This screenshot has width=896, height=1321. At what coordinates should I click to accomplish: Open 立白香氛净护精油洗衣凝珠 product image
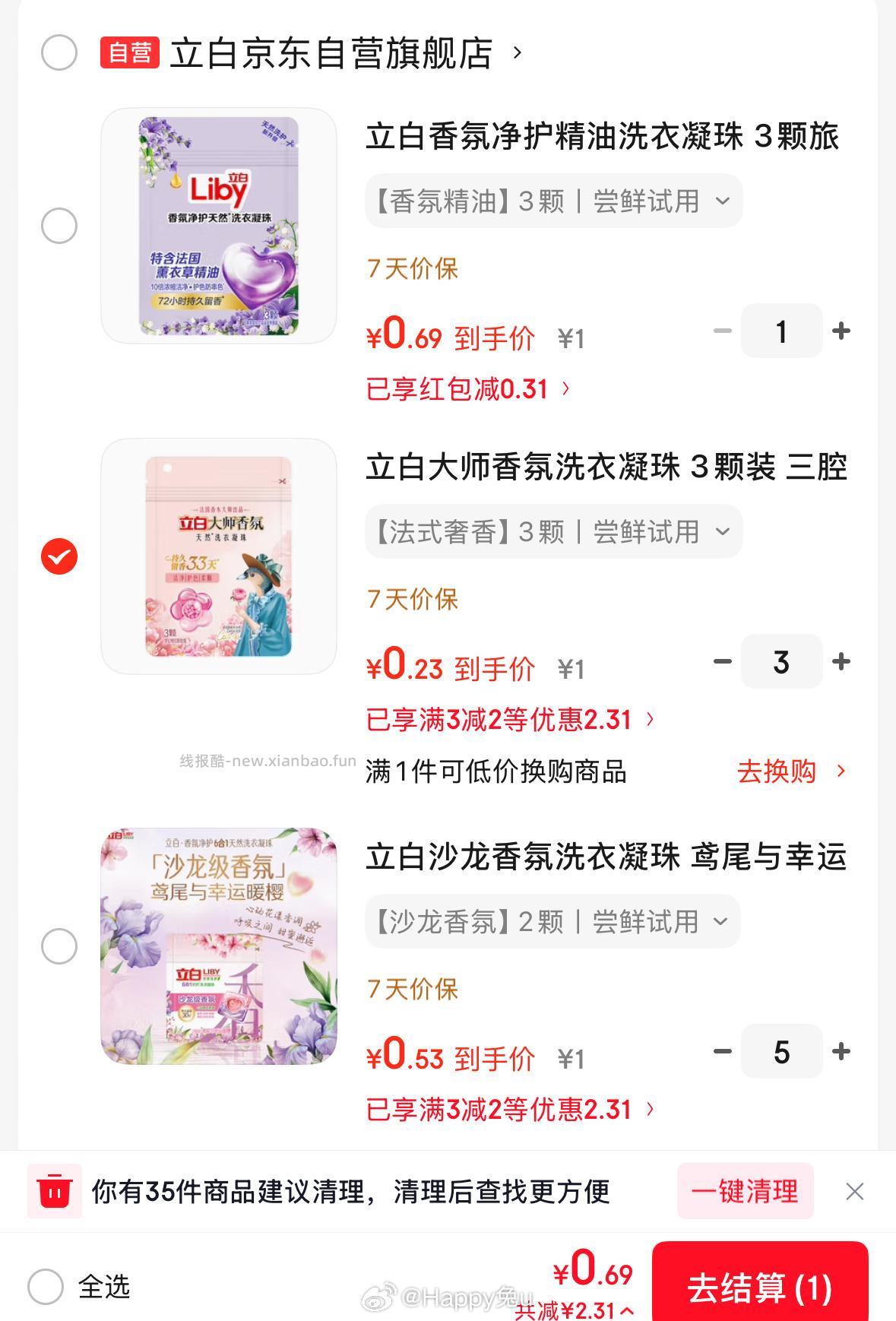point(219,226)
